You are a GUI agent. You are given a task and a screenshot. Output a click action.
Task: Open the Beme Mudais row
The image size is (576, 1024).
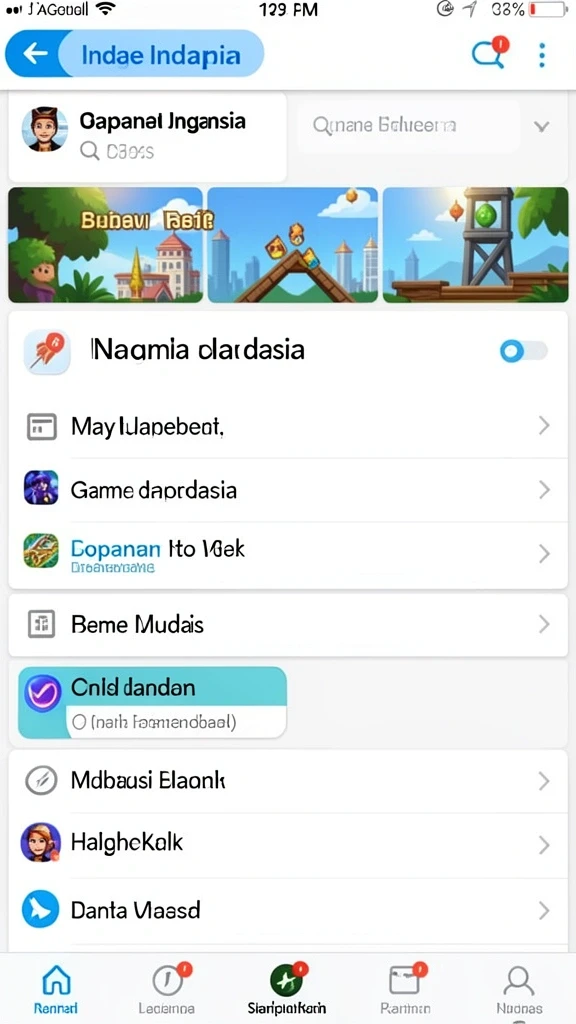(288, 625)
